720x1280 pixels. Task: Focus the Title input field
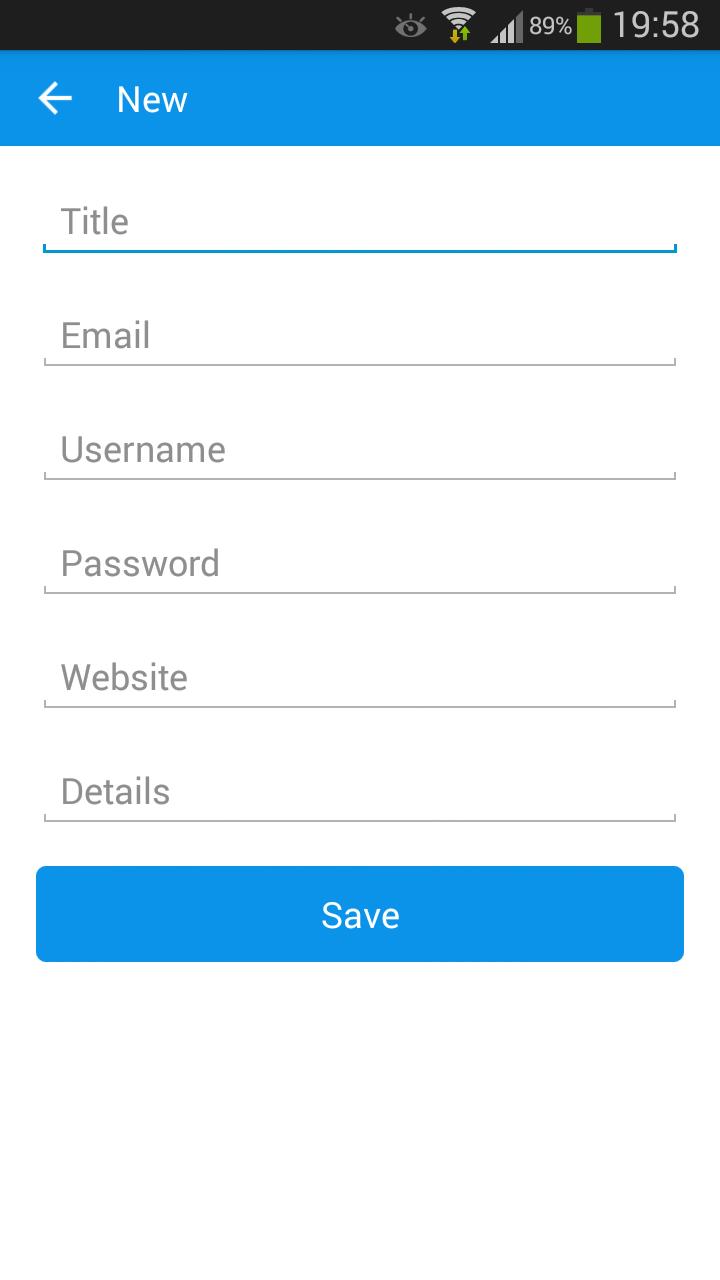pyautogui.click(x=360, y=220)
